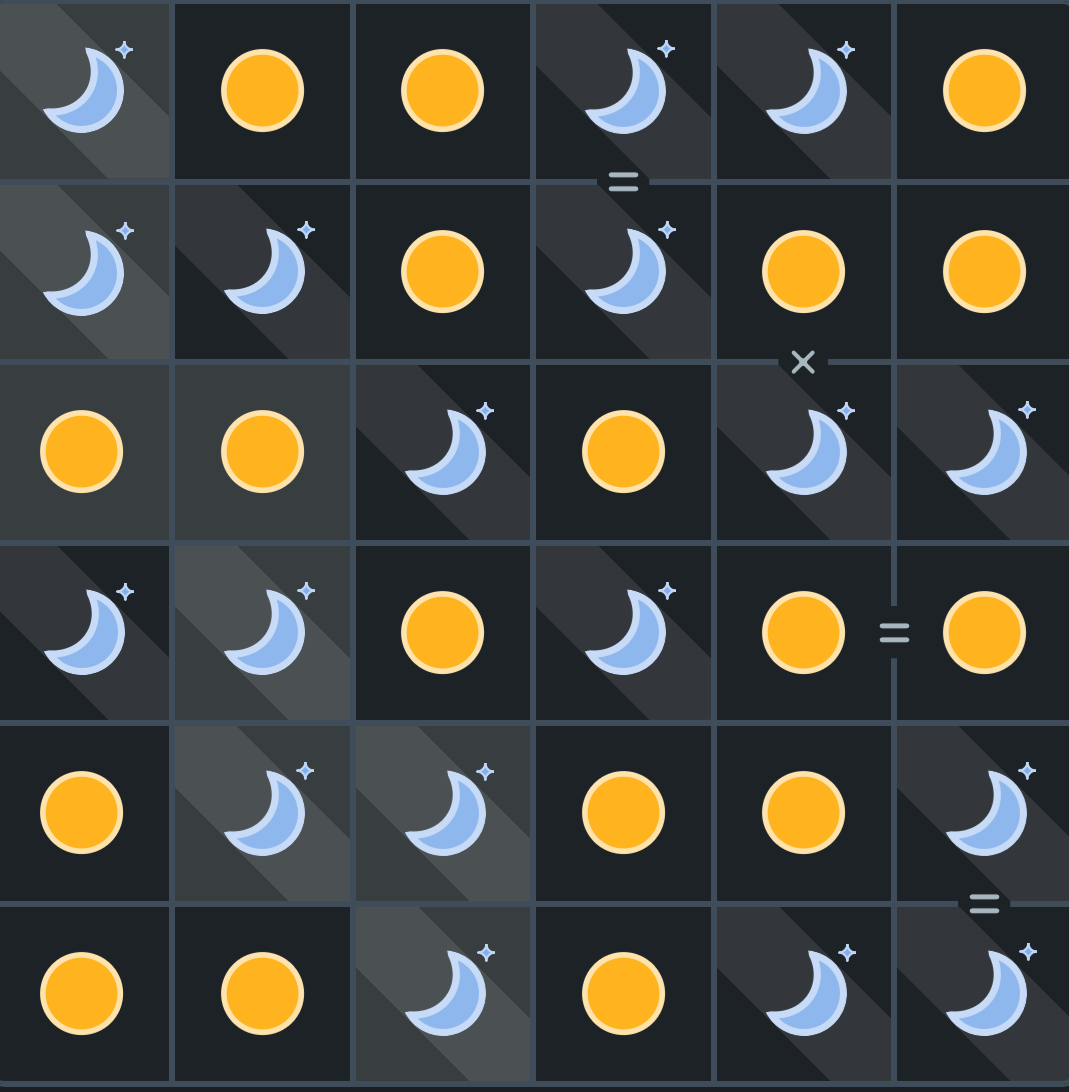Toggle the sun in row six, column two
Viewport: 1069px width, 1092px height.
click(x=262, y=994)
